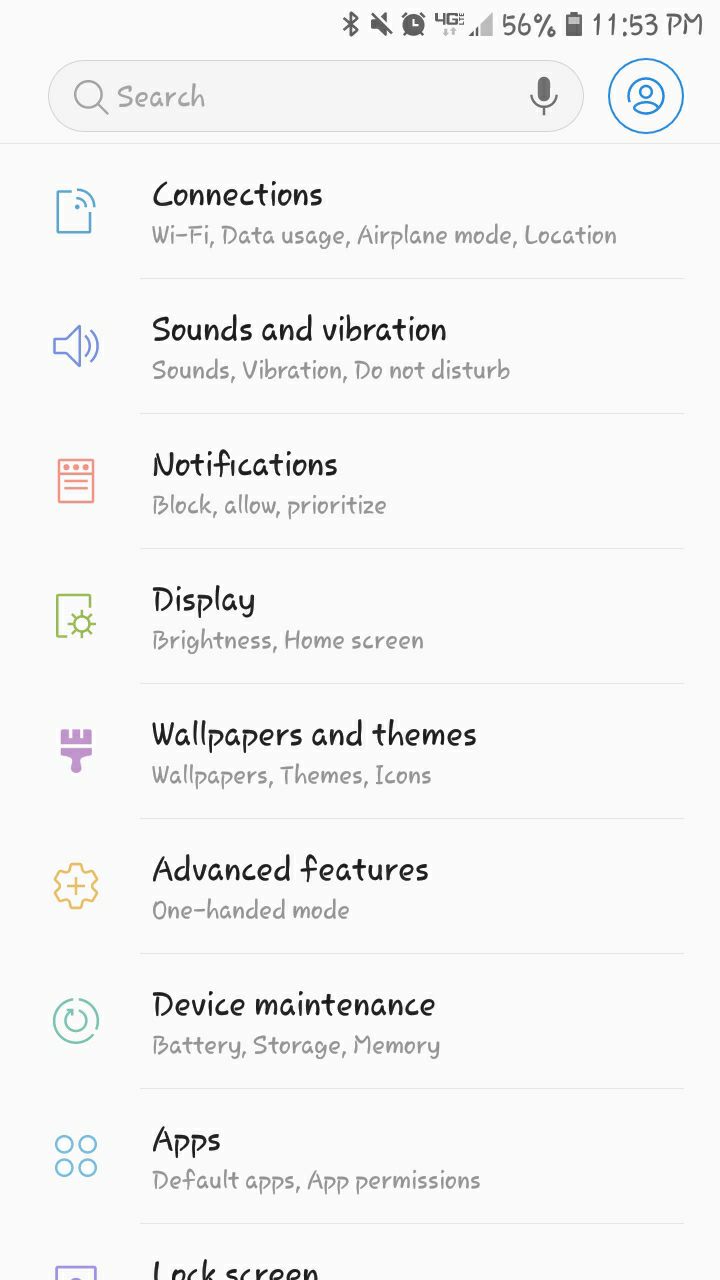Start voice search with the microphone icon

(x=543, y=96)
